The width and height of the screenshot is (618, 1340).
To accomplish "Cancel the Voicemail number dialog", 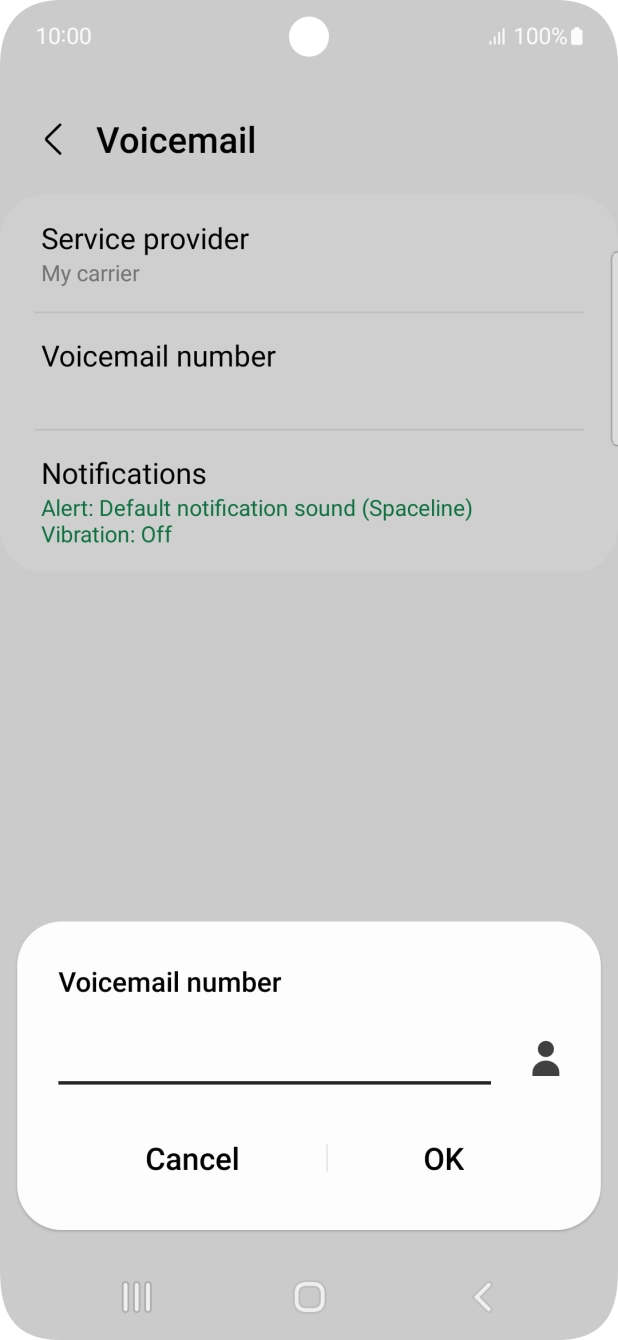I will pyautogui.click(x=192, y=1158).
